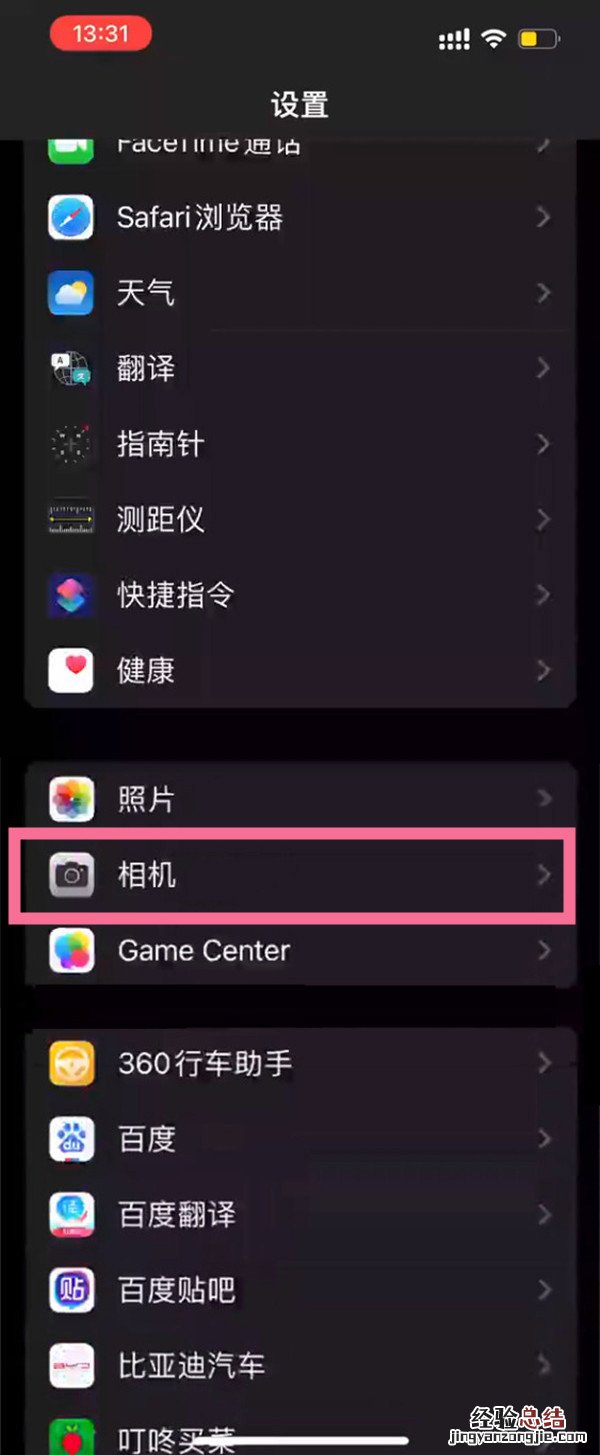Image resolution: width=600 pixels, height=1455 pixels.
Task: Open 照片 settings
Action: click(x=300, y=799)
